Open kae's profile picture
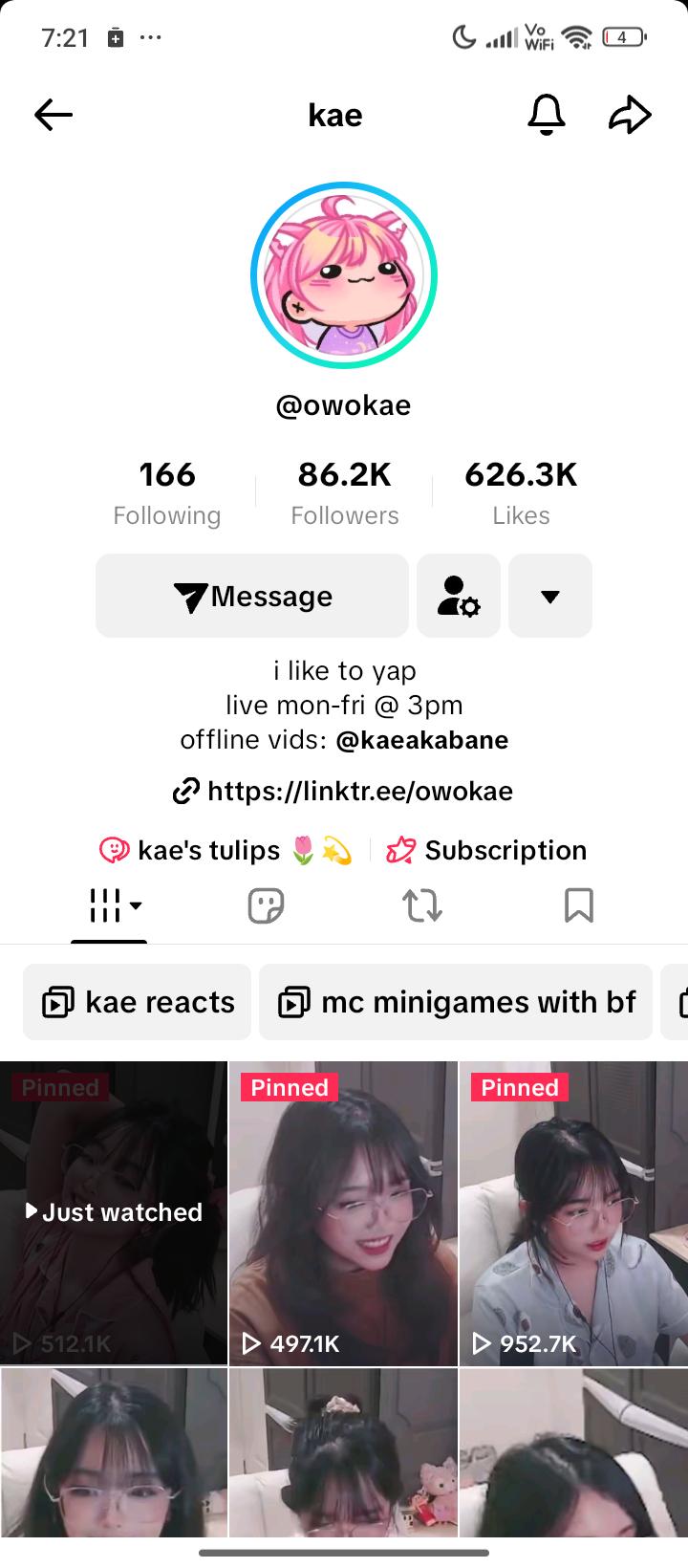688x1568 pixels. click(x=344, y=275)
